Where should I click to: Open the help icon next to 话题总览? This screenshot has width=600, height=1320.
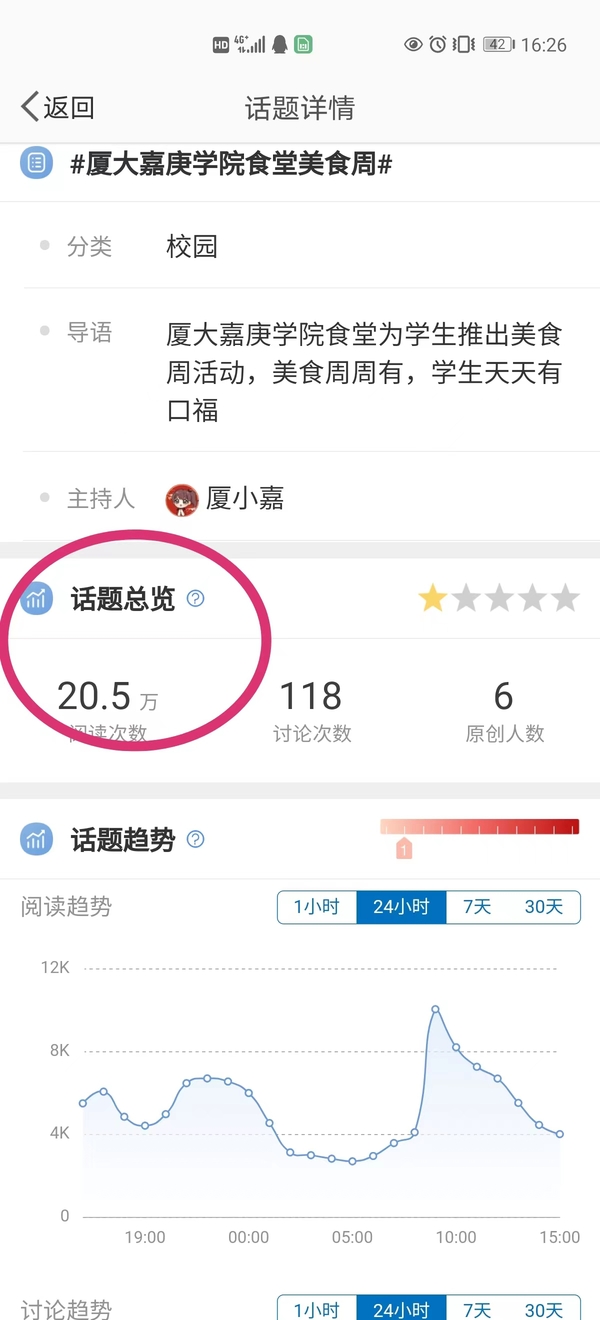pos(196,599)
